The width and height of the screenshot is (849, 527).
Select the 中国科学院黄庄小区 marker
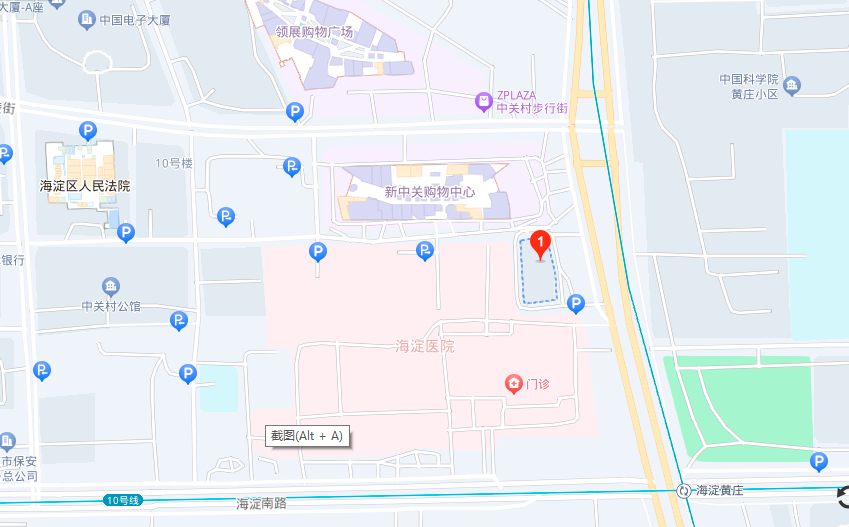tap(793, 86)
